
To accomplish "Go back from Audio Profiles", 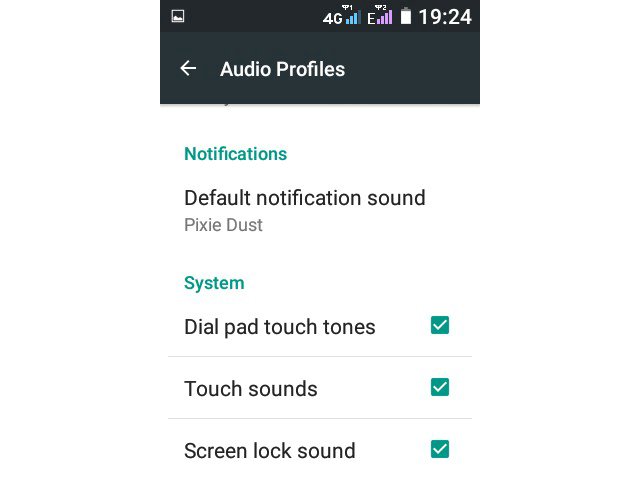I will [x=188, y=69].
